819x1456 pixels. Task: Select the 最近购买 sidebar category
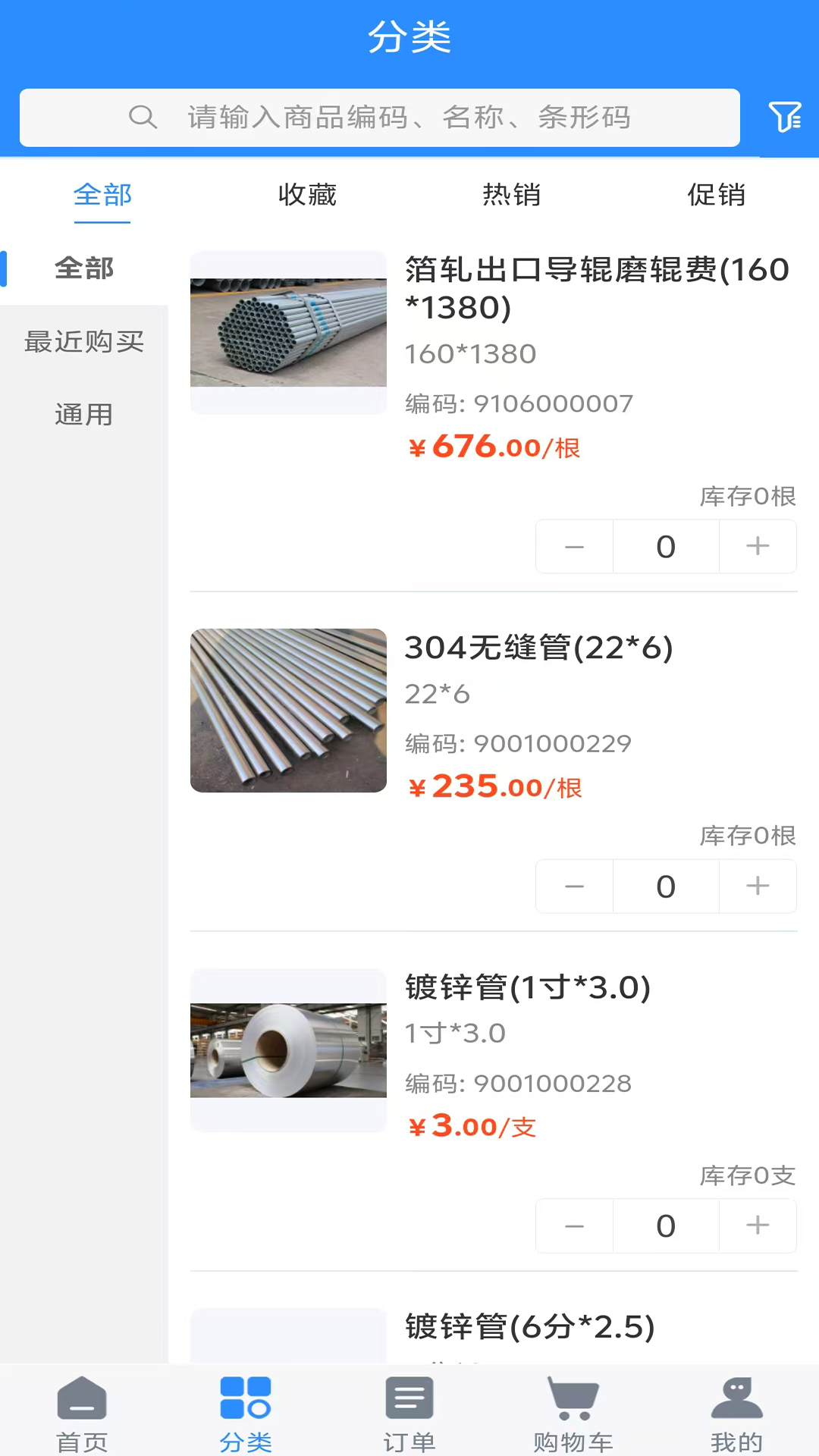pos(84,342)
